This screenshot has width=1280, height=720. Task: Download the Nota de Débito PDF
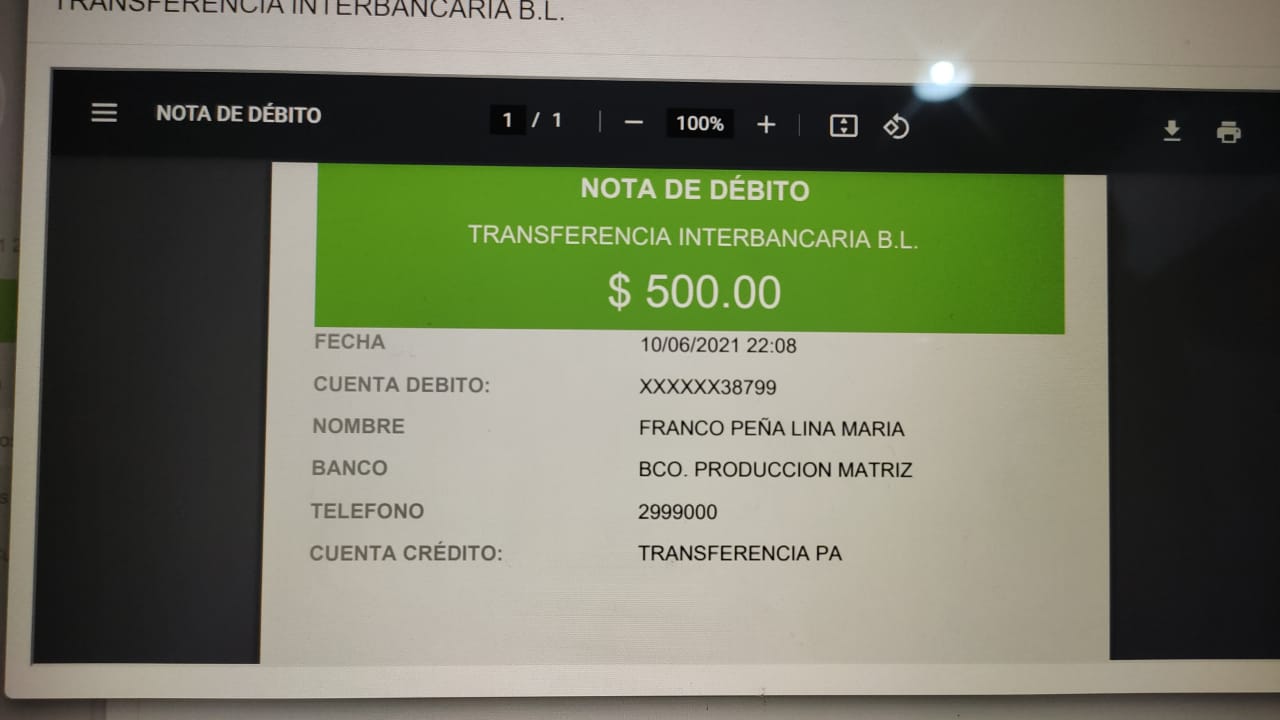click(x=1172, y=131)
